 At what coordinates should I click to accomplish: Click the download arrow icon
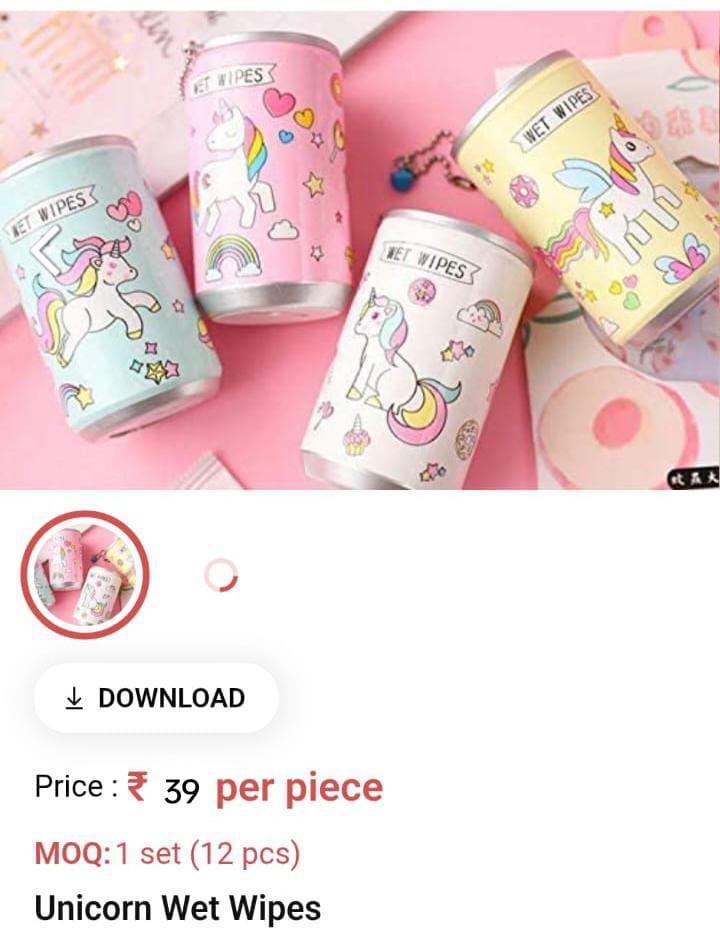(x=74, y=699)
